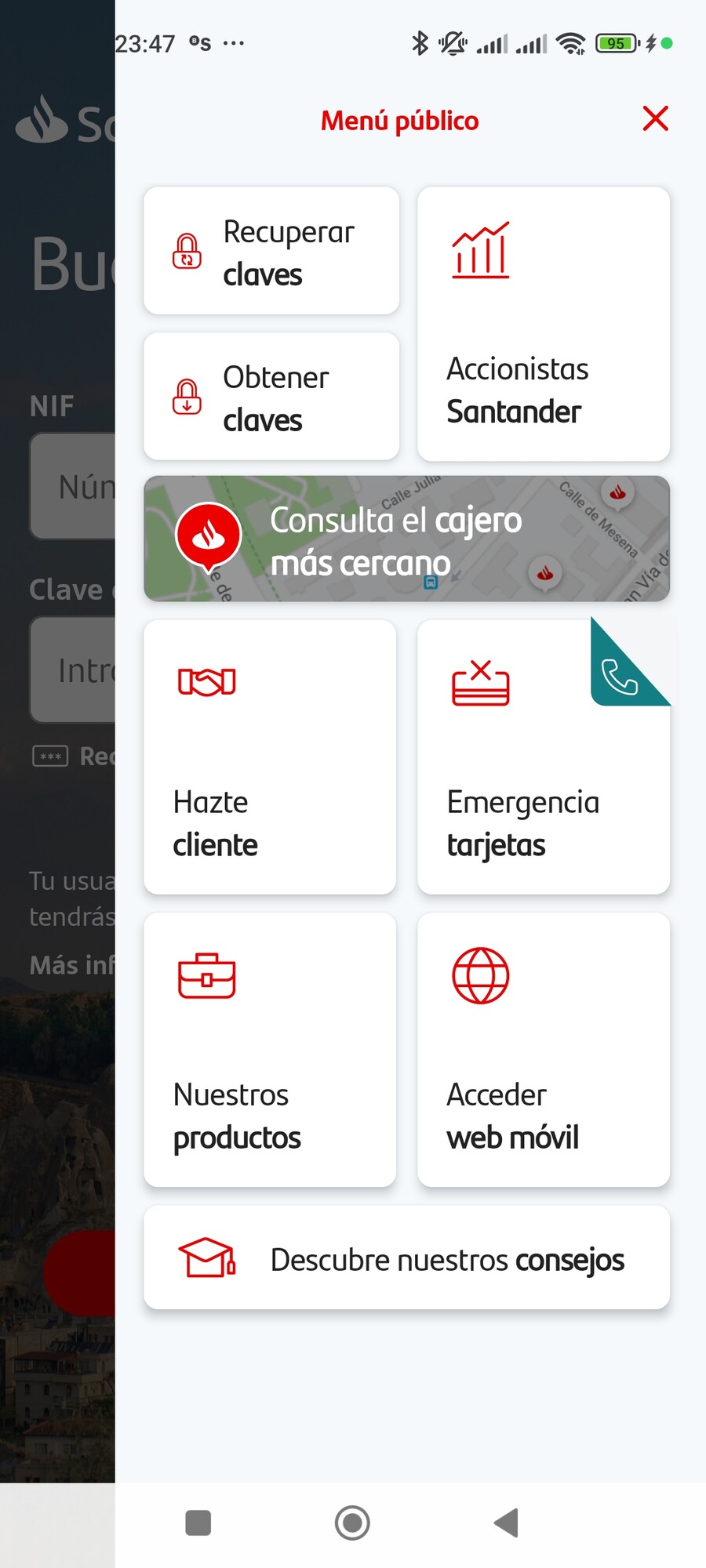
Task: Select Hazte cliente card
Action: click(270, 757)
